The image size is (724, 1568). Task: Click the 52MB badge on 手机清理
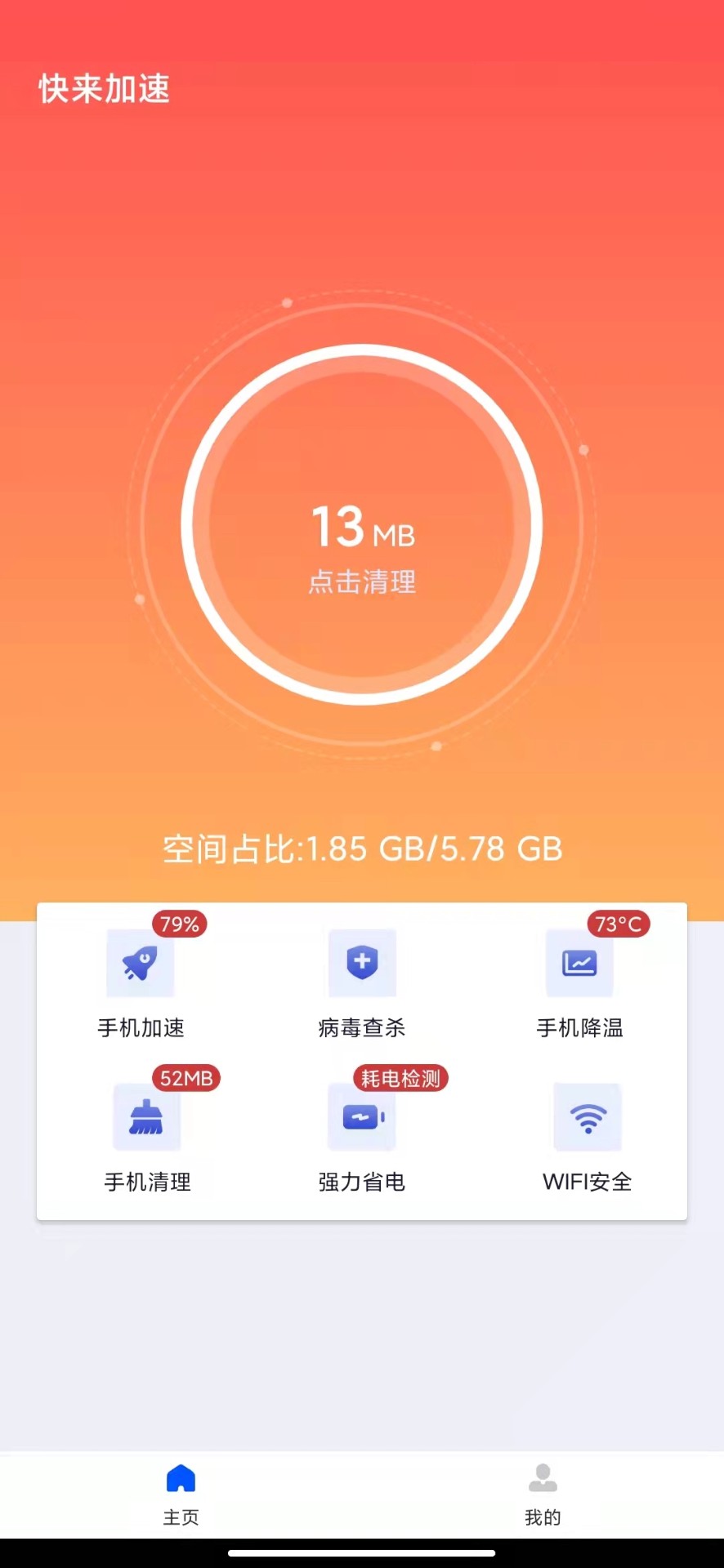[x=186, y=1079]
